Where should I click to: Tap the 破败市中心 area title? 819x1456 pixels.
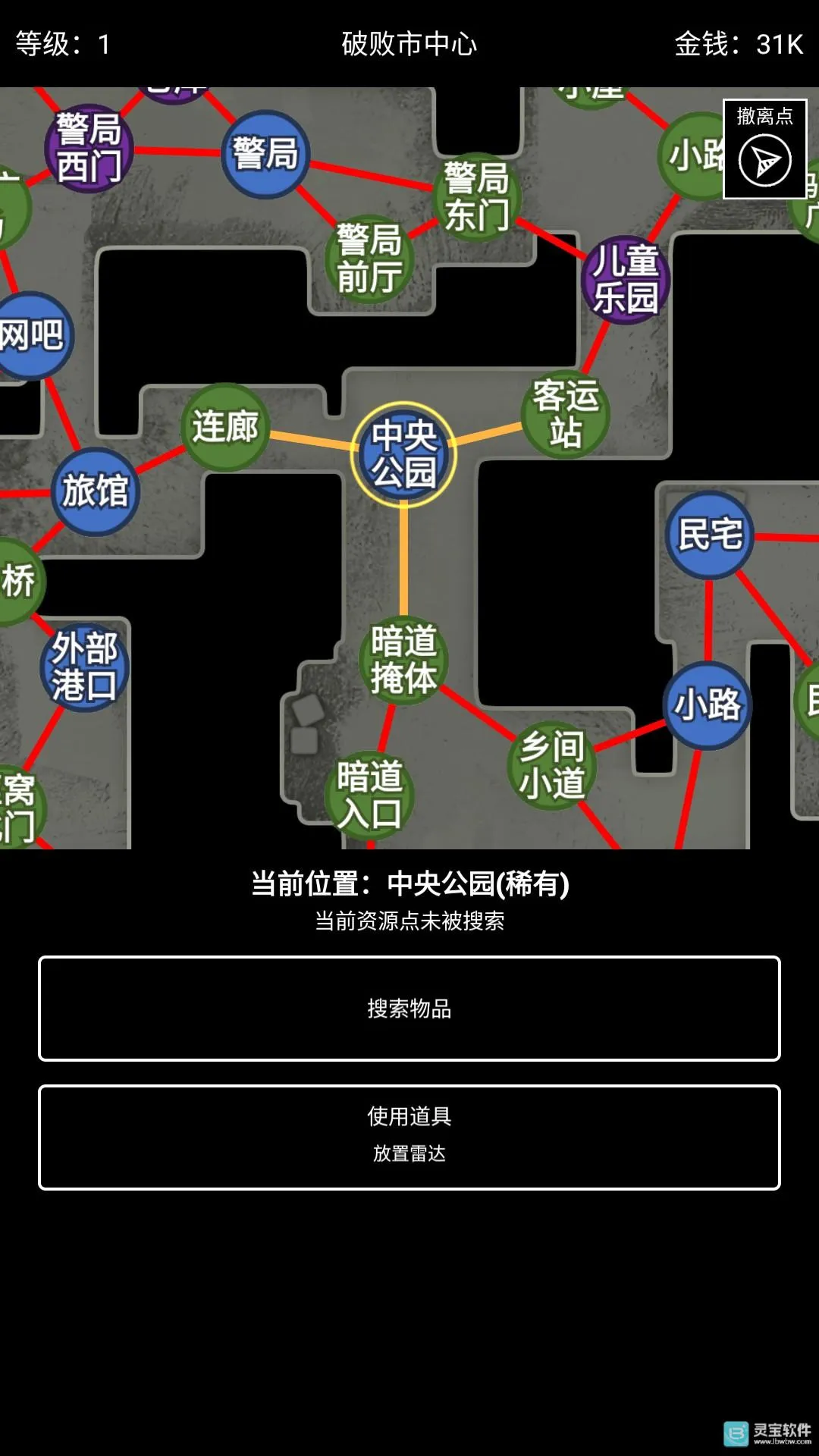click(409, 43)
